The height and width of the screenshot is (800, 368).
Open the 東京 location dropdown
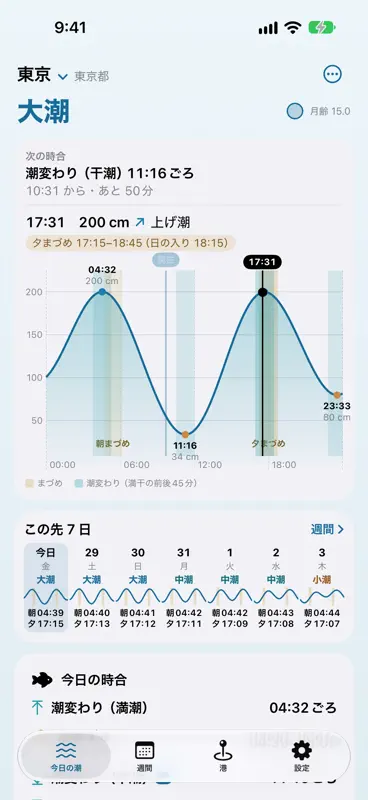tap(43, 76)
